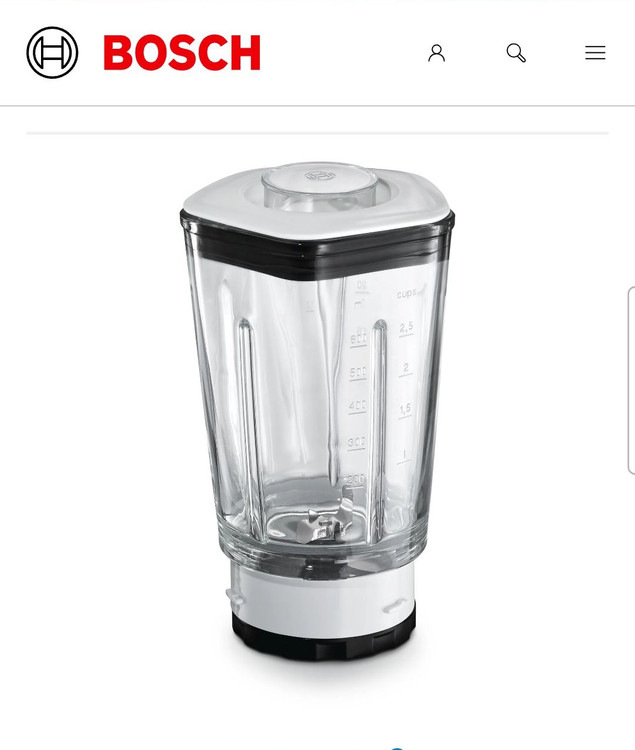Open the hamburger menu

pos(595,53)
